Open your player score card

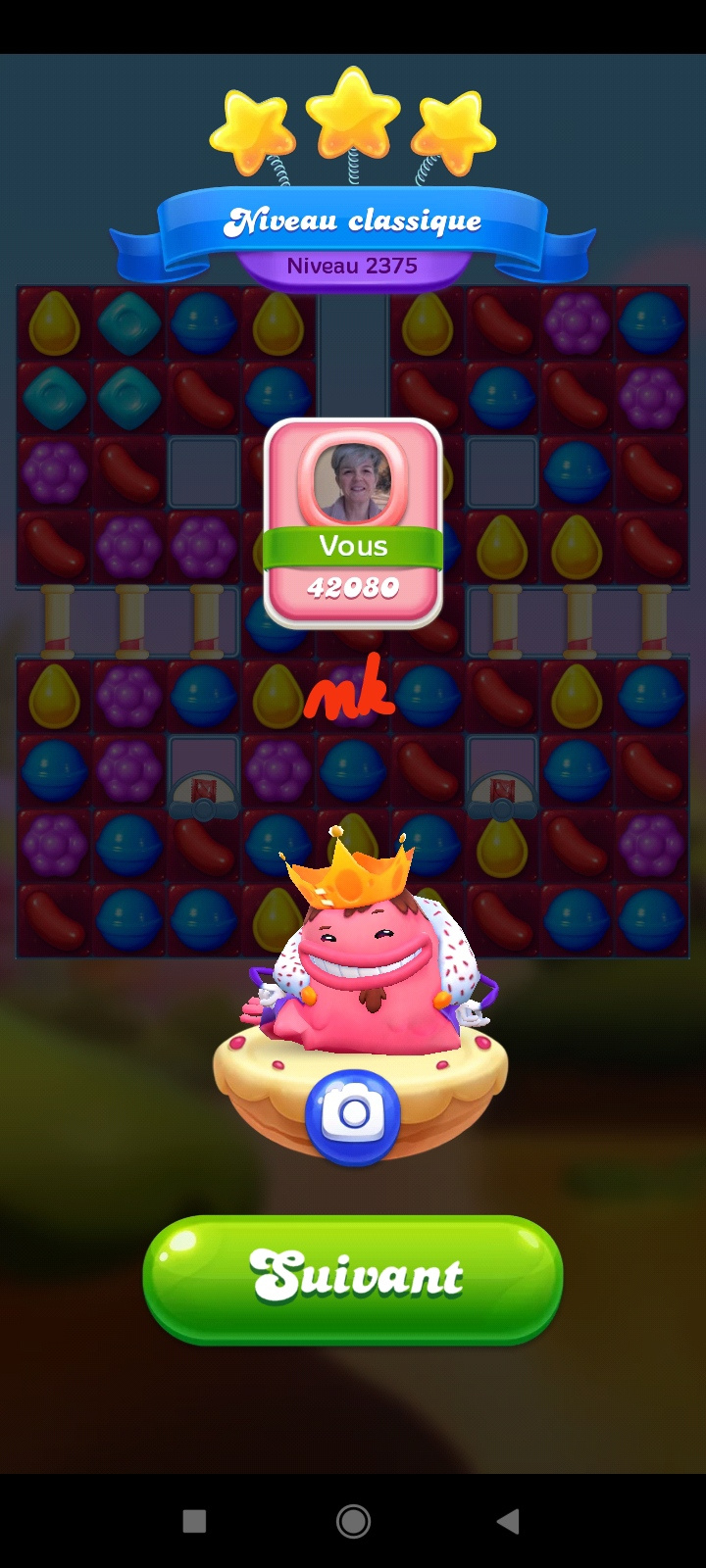pos(353,522)
